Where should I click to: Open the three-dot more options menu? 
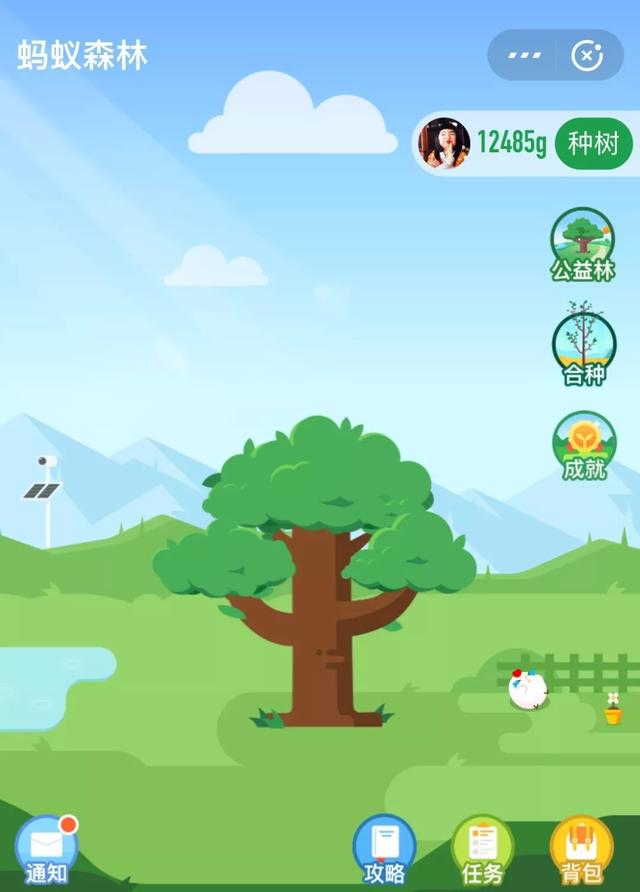(x=524, y=56)
